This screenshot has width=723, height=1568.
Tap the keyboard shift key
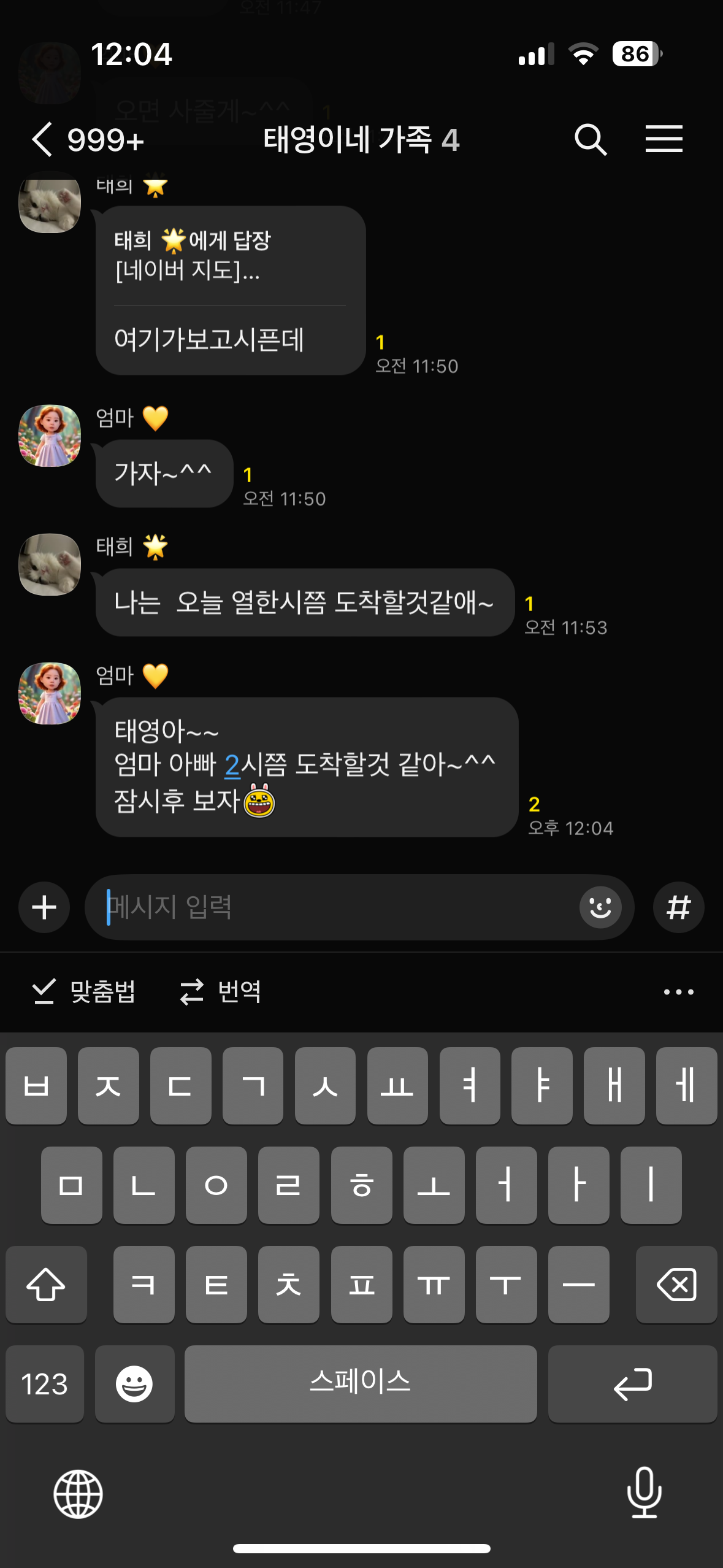tap(46, 1285)
